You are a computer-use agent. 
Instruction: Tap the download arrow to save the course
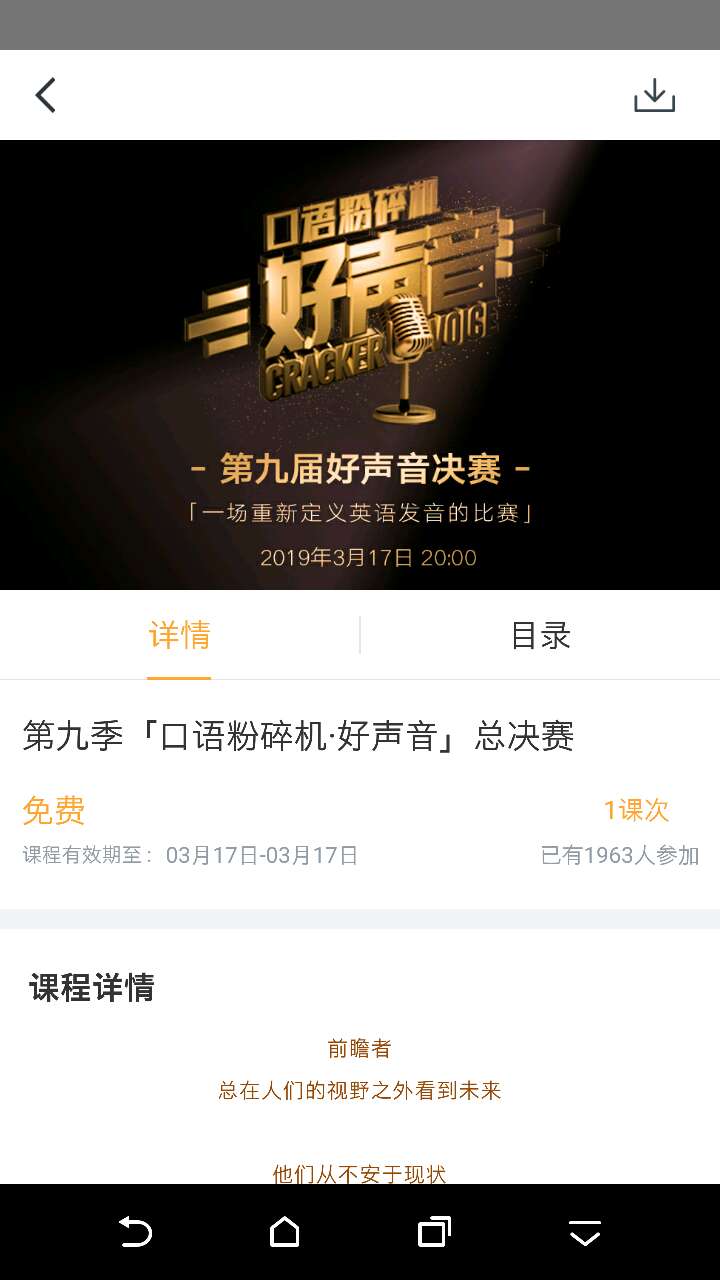tap(656, 95)
